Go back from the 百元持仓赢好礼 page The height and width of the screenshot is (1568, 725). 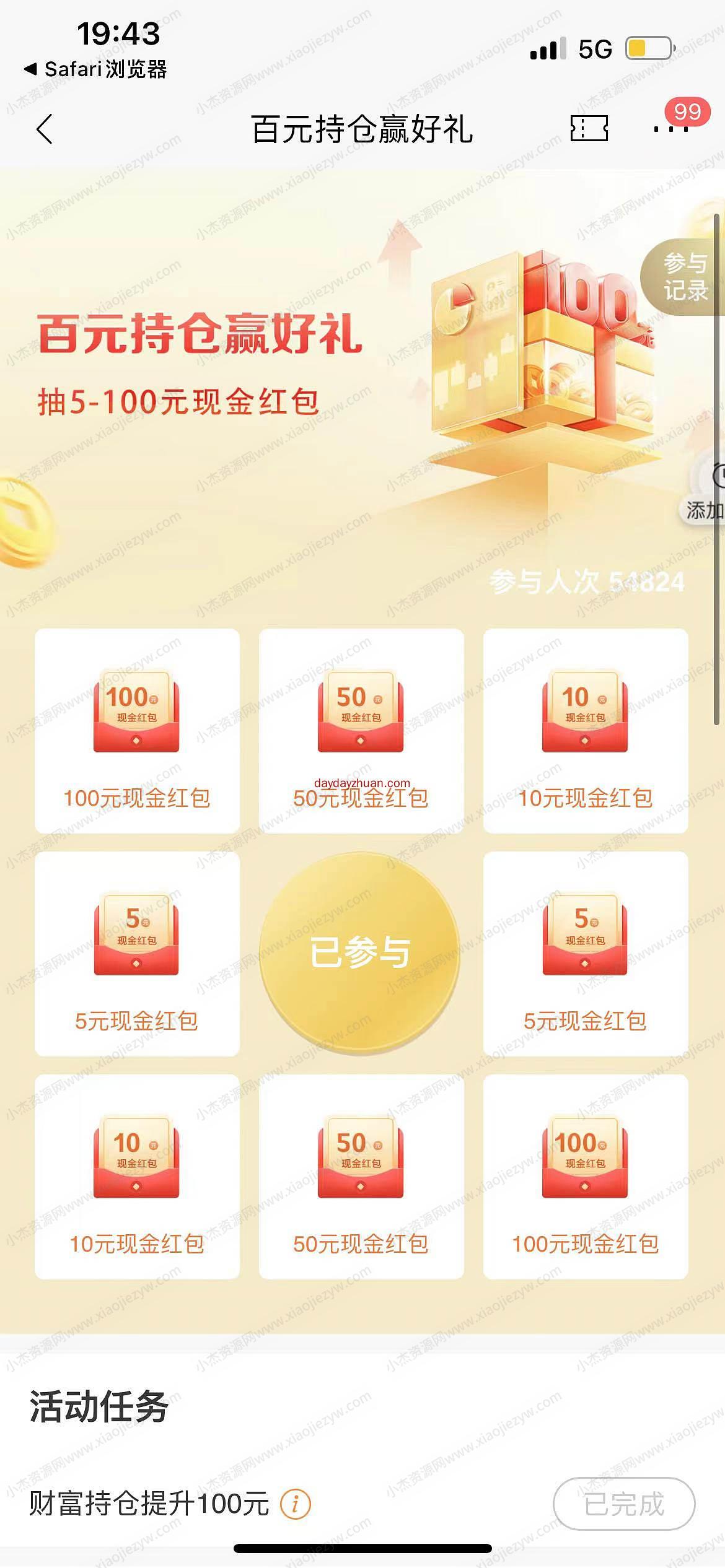pyautogui.click(x=45, y=129)
